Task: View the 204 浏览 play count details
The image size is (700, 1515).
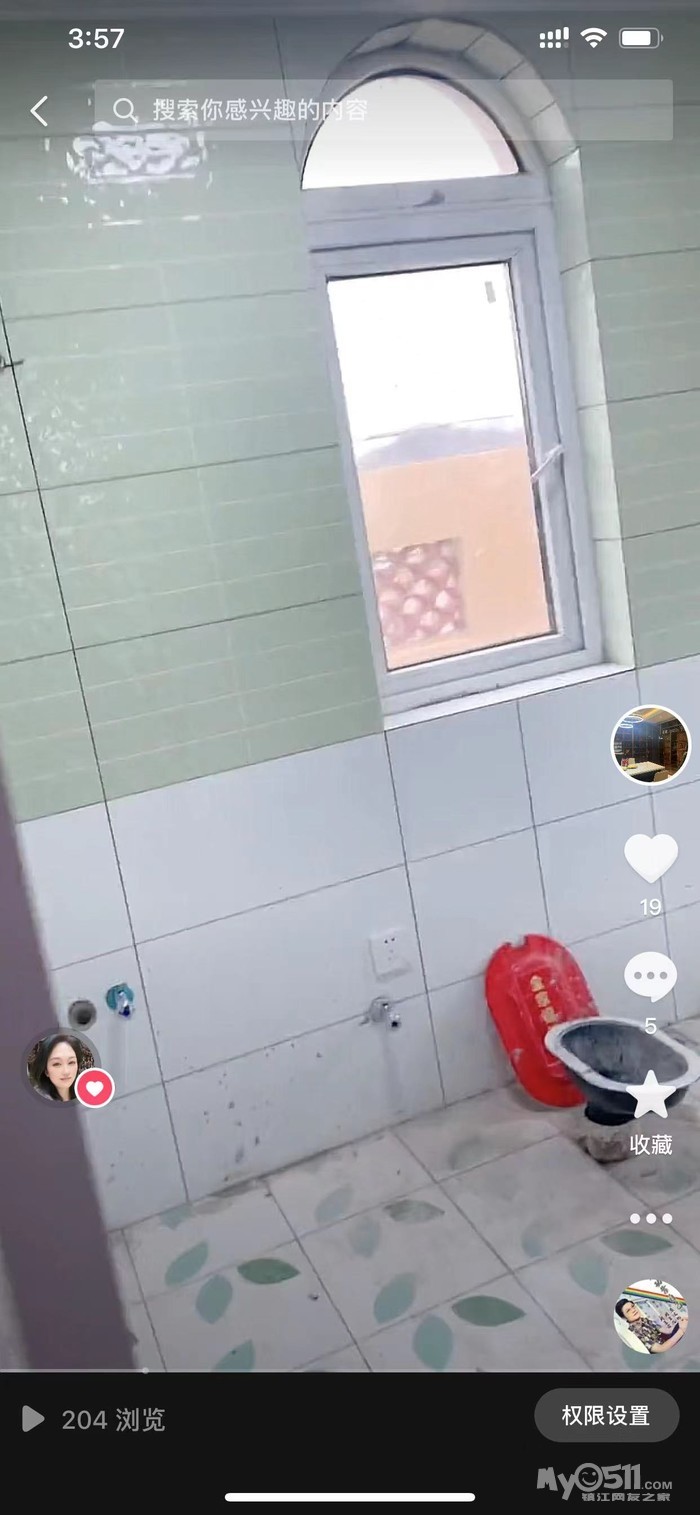Action: [x=94, y=1419]
